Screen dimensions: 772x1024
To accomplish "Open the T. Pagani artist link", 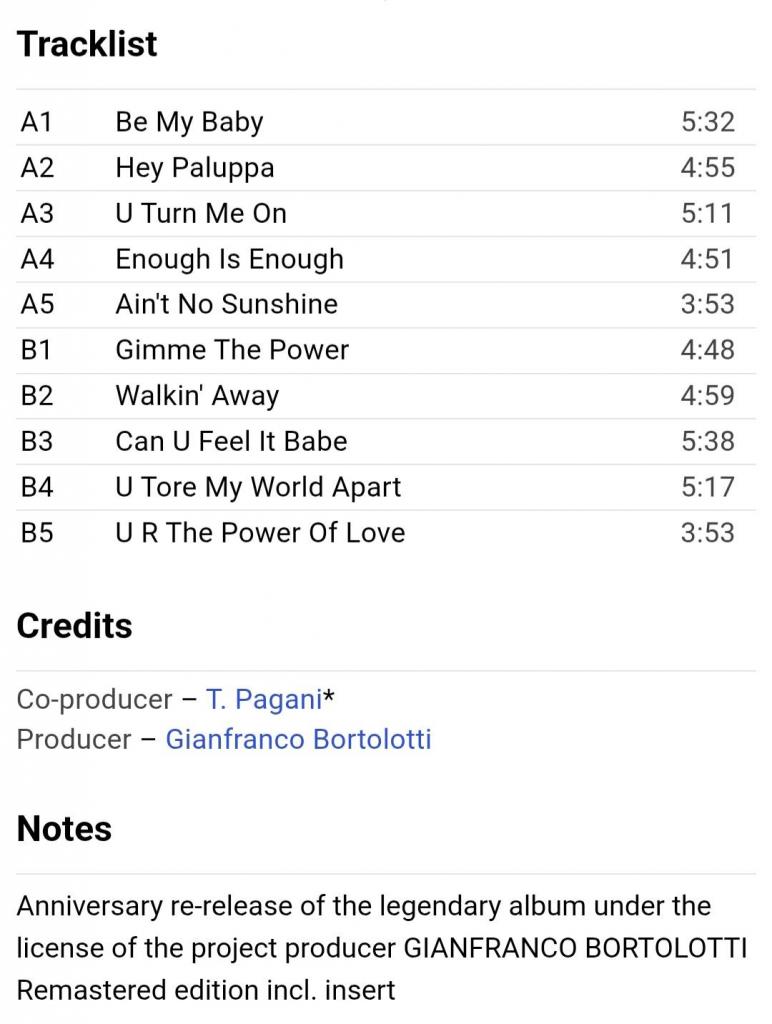I will coord(264,699).
